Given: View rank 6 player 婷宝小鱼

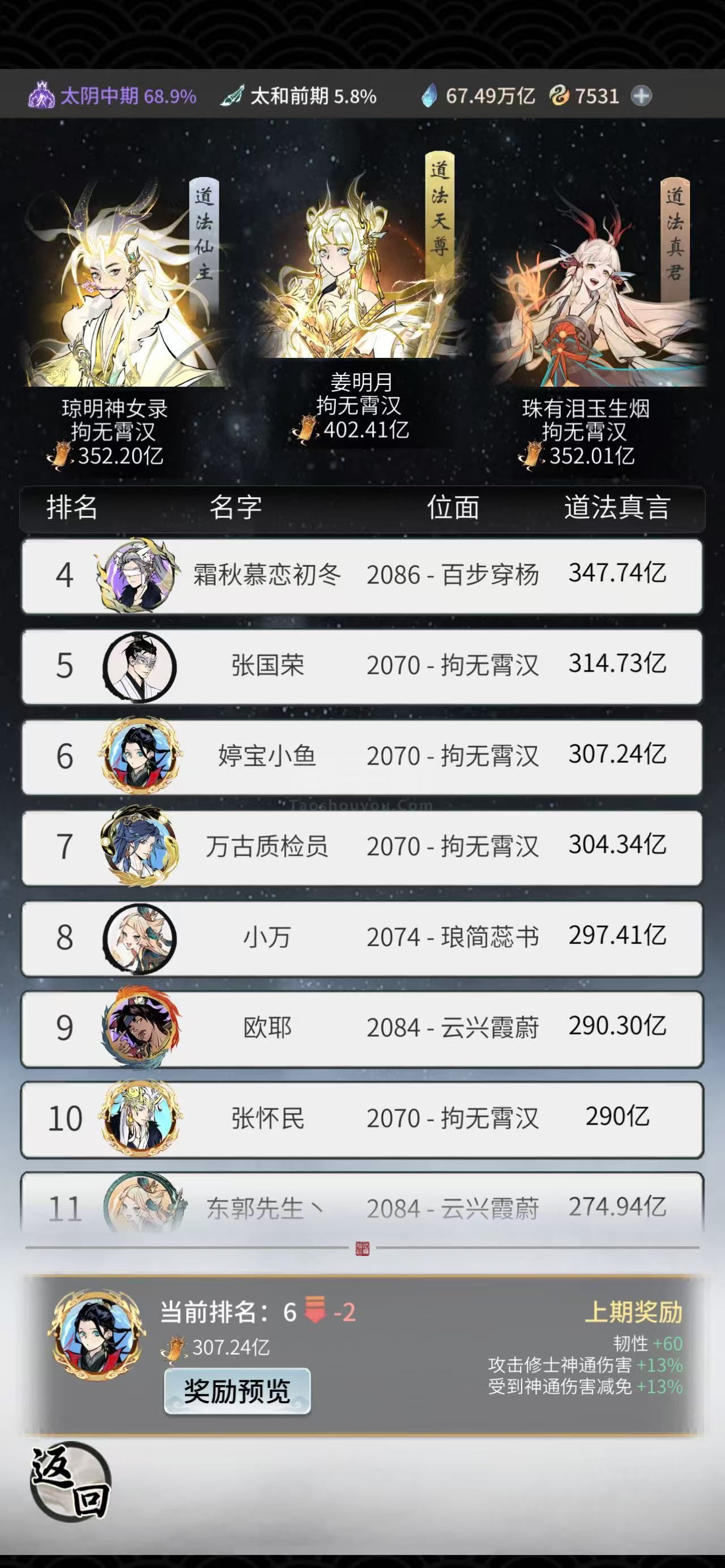Looking at the screenshot, I should coord(361,757).
